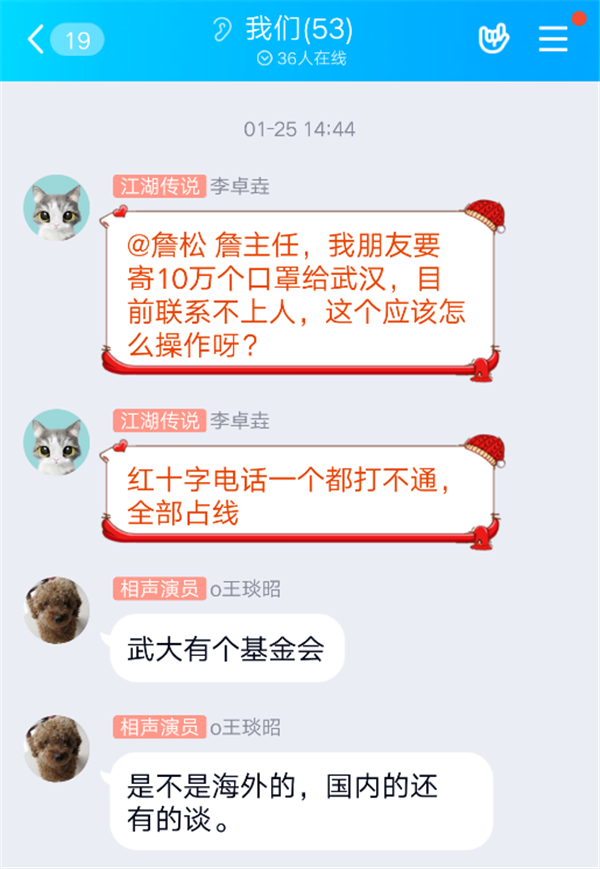This screenshot has width=600, height=869.
Task: Open the 我们(53) group info title
Action: 296,29
